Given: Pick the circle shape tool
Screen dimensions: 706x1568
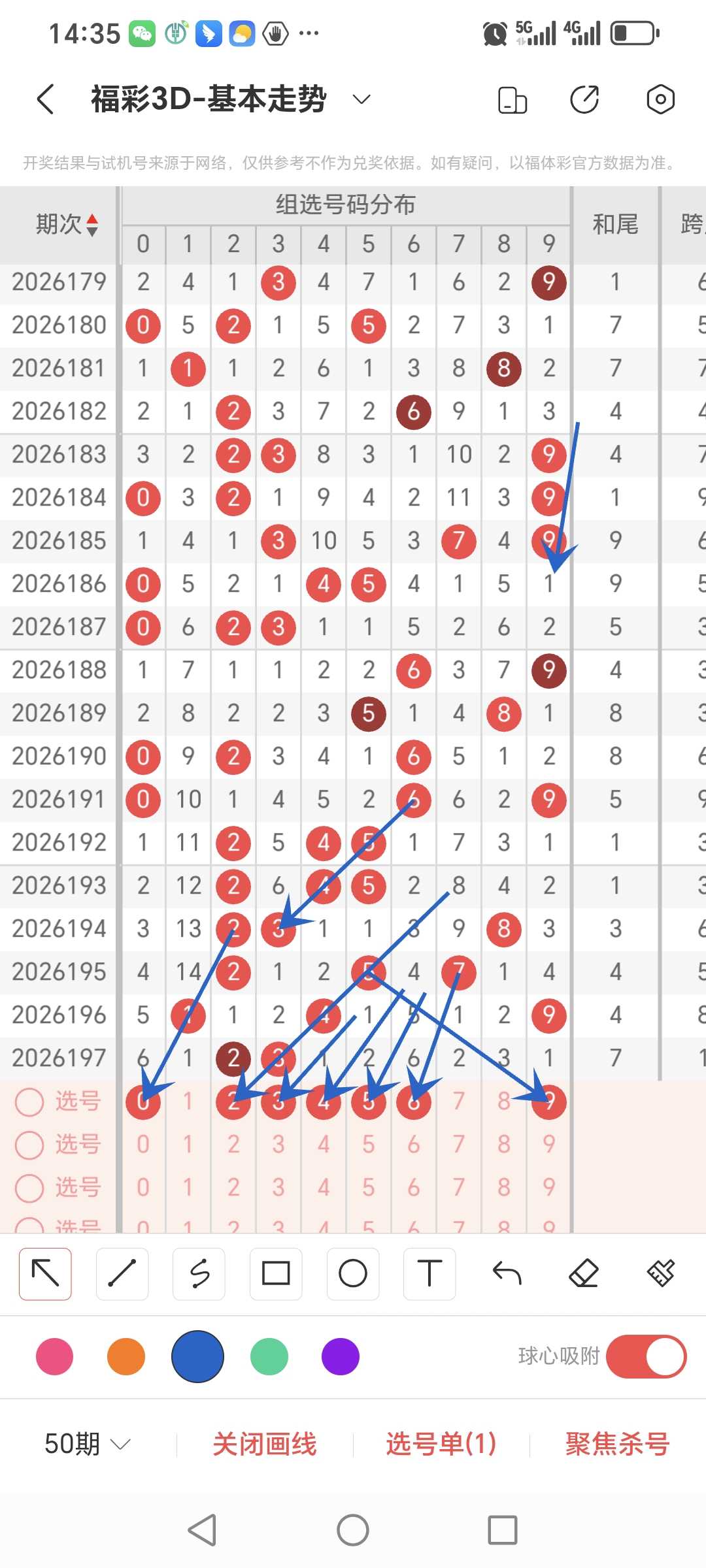Looking at the screenshot, I should [353, 1273].
